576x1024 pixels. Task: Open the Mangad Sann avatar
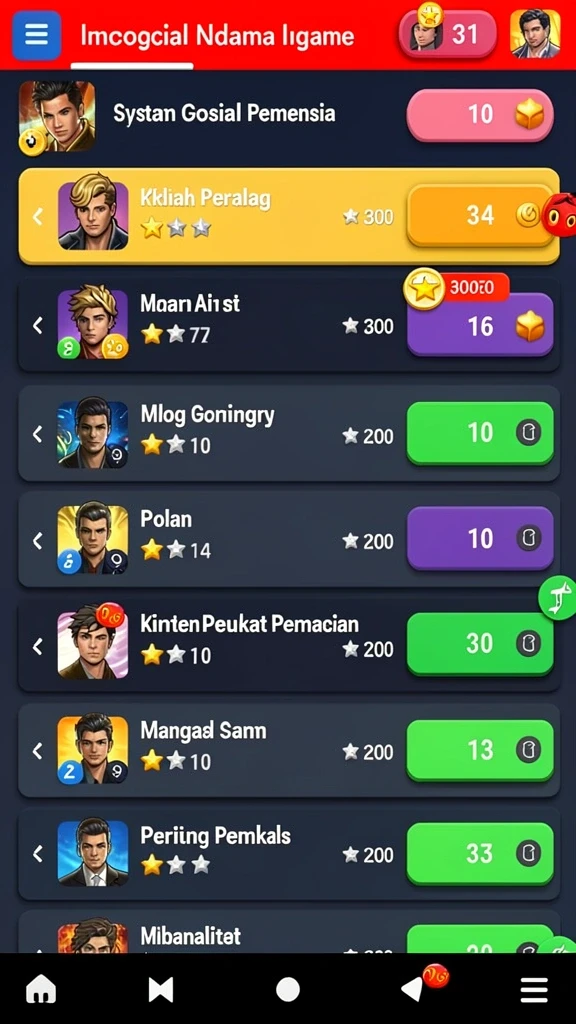(x=93, y=750)
